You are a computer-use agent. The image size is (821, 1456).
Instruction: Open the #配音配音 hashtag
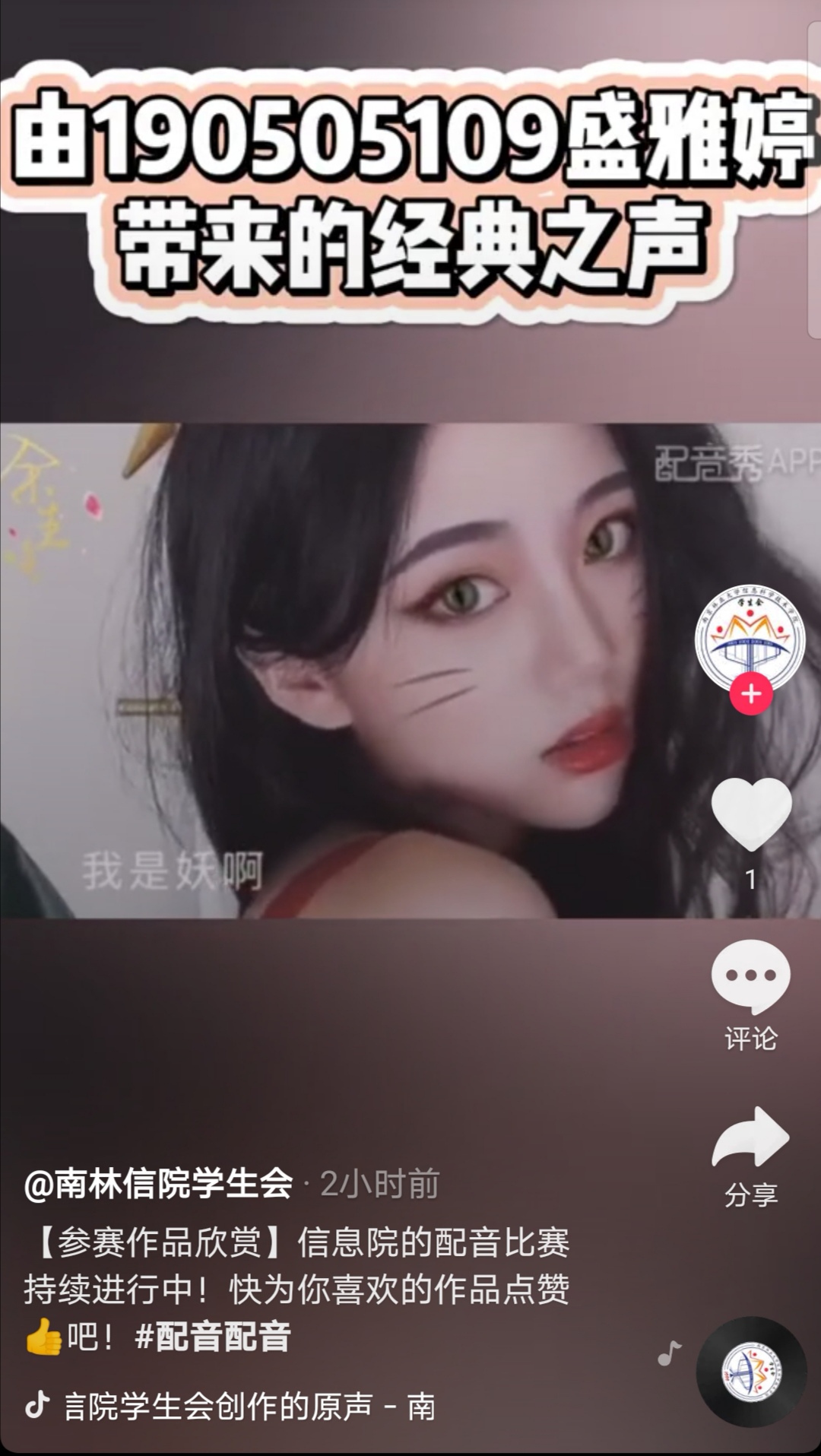pos(212,1336)
